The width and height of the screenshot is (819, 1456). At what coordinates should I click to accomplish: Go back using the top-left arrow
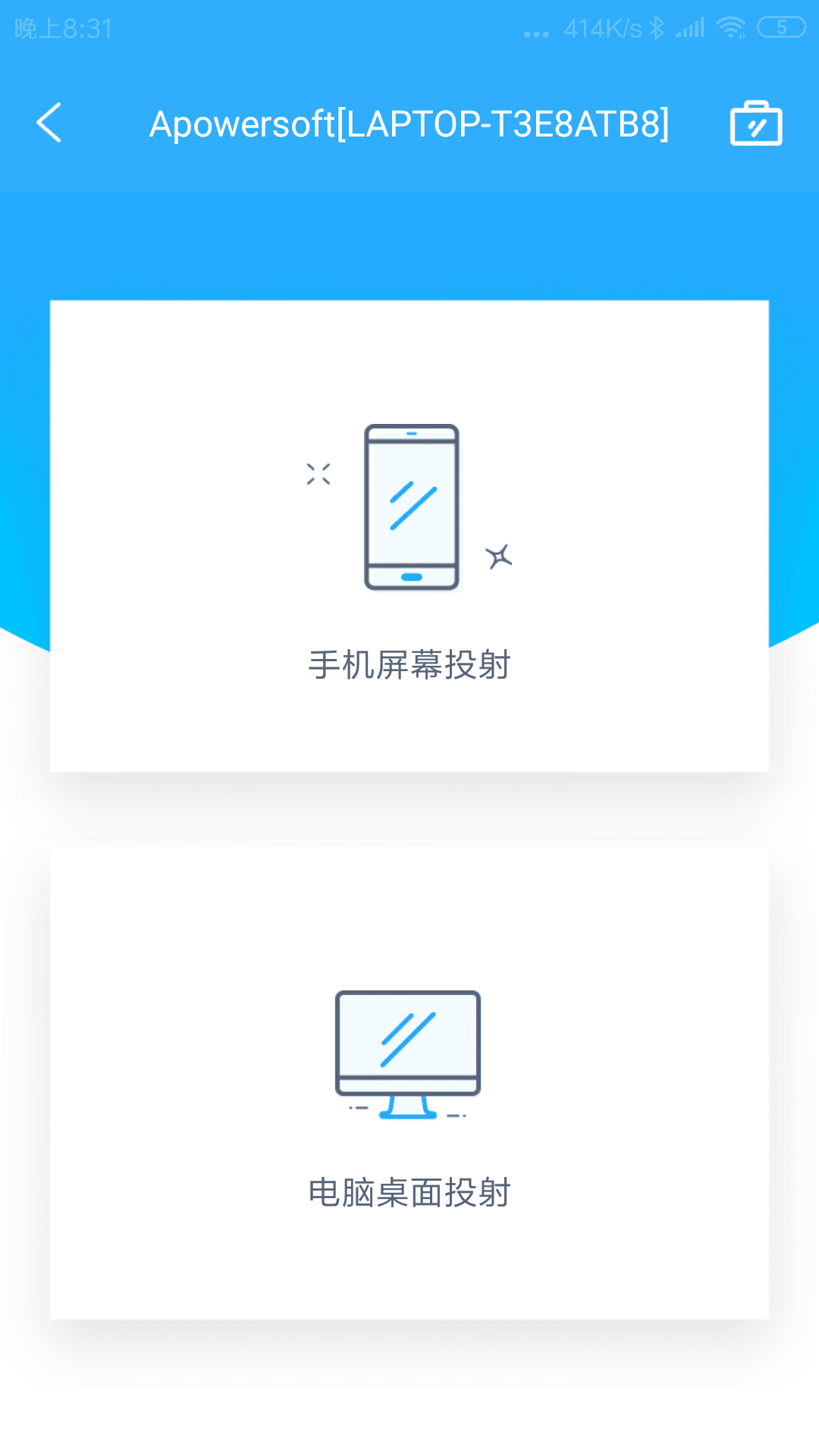click(49, 123)
